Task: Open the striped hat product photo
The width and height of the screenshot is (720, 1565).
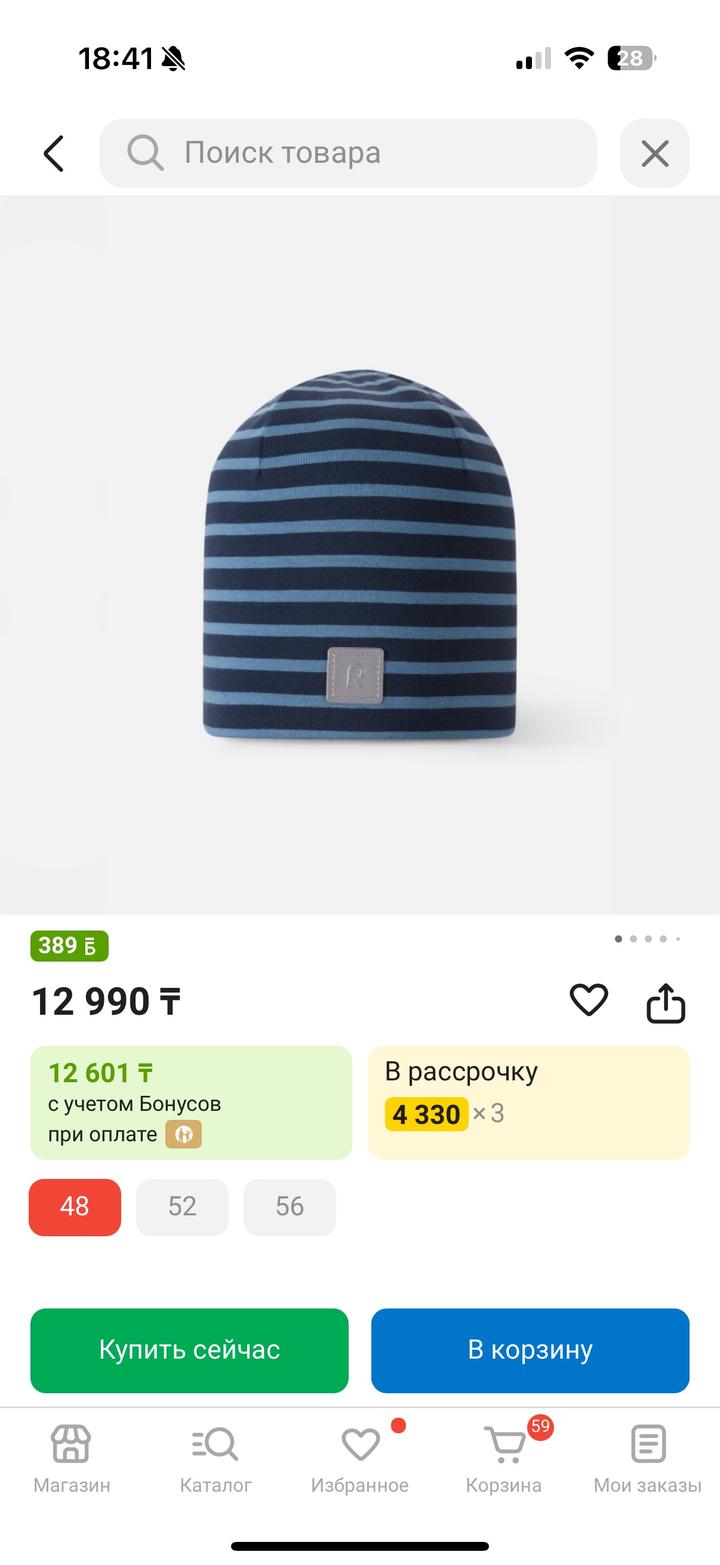Action: click(360, 556)
